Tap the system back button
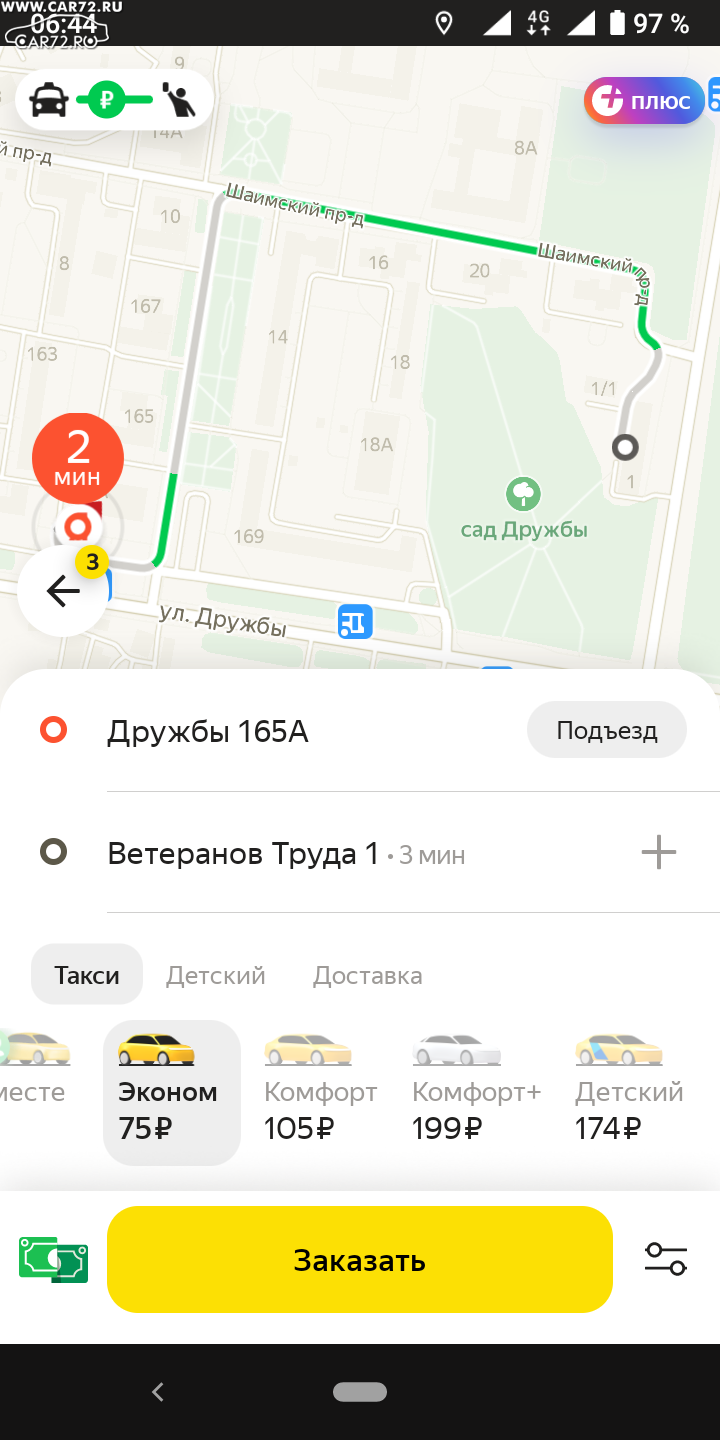 click(x=157, y=1391)
